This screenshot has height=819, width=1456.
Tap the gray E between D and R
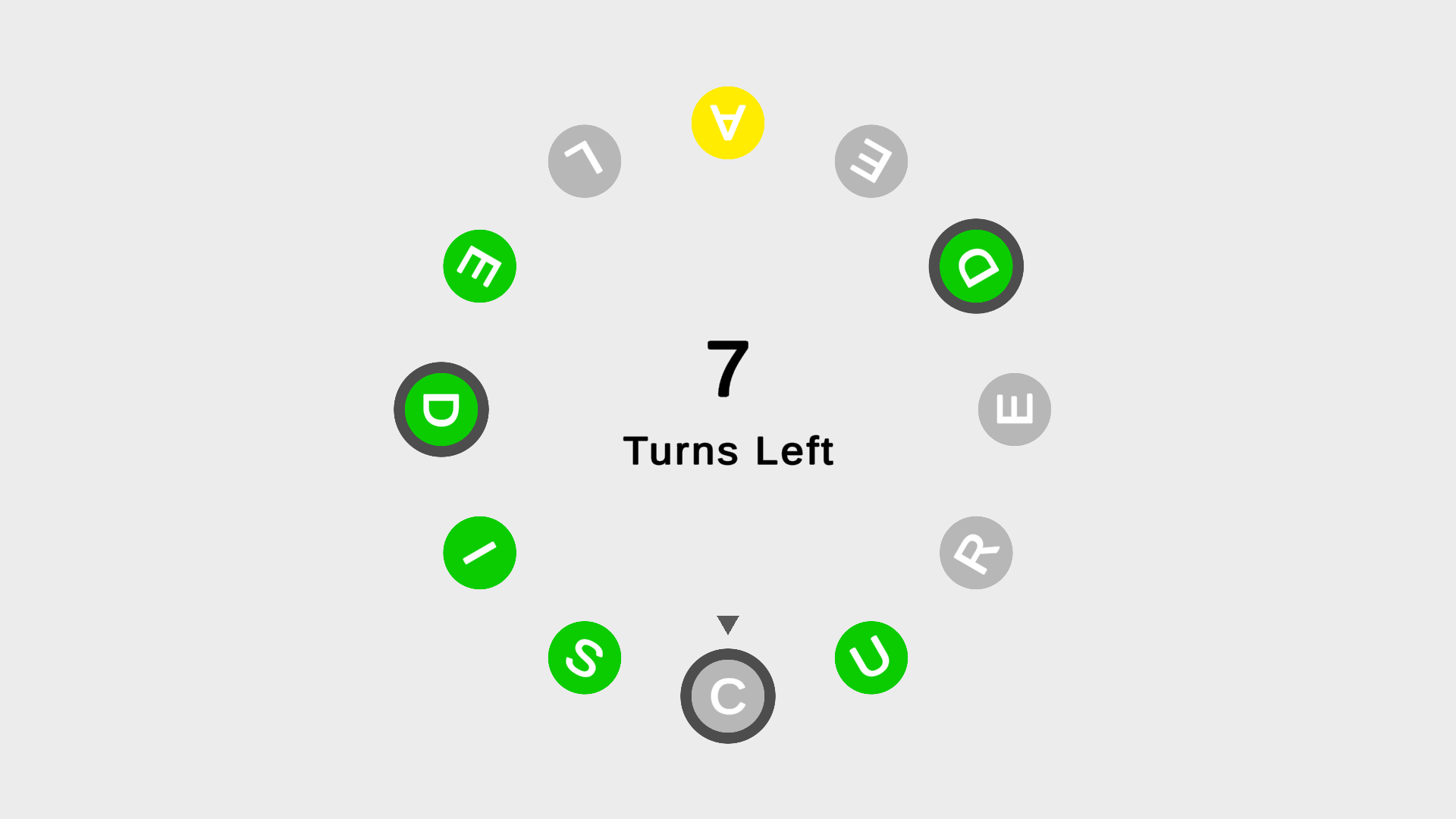tap(1015, 409)
